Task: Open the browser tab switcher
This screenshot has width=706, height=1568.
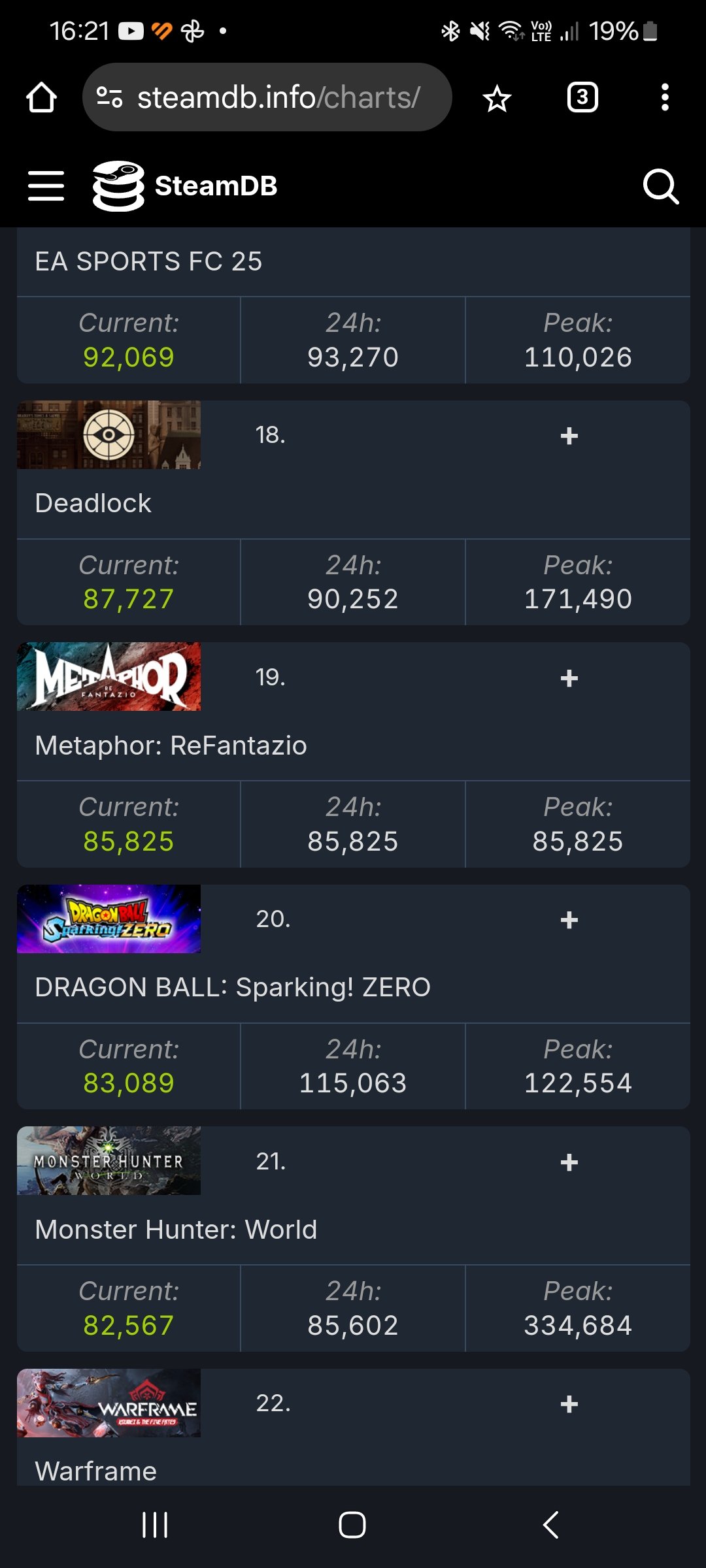Action: click(x=582, y=97)
